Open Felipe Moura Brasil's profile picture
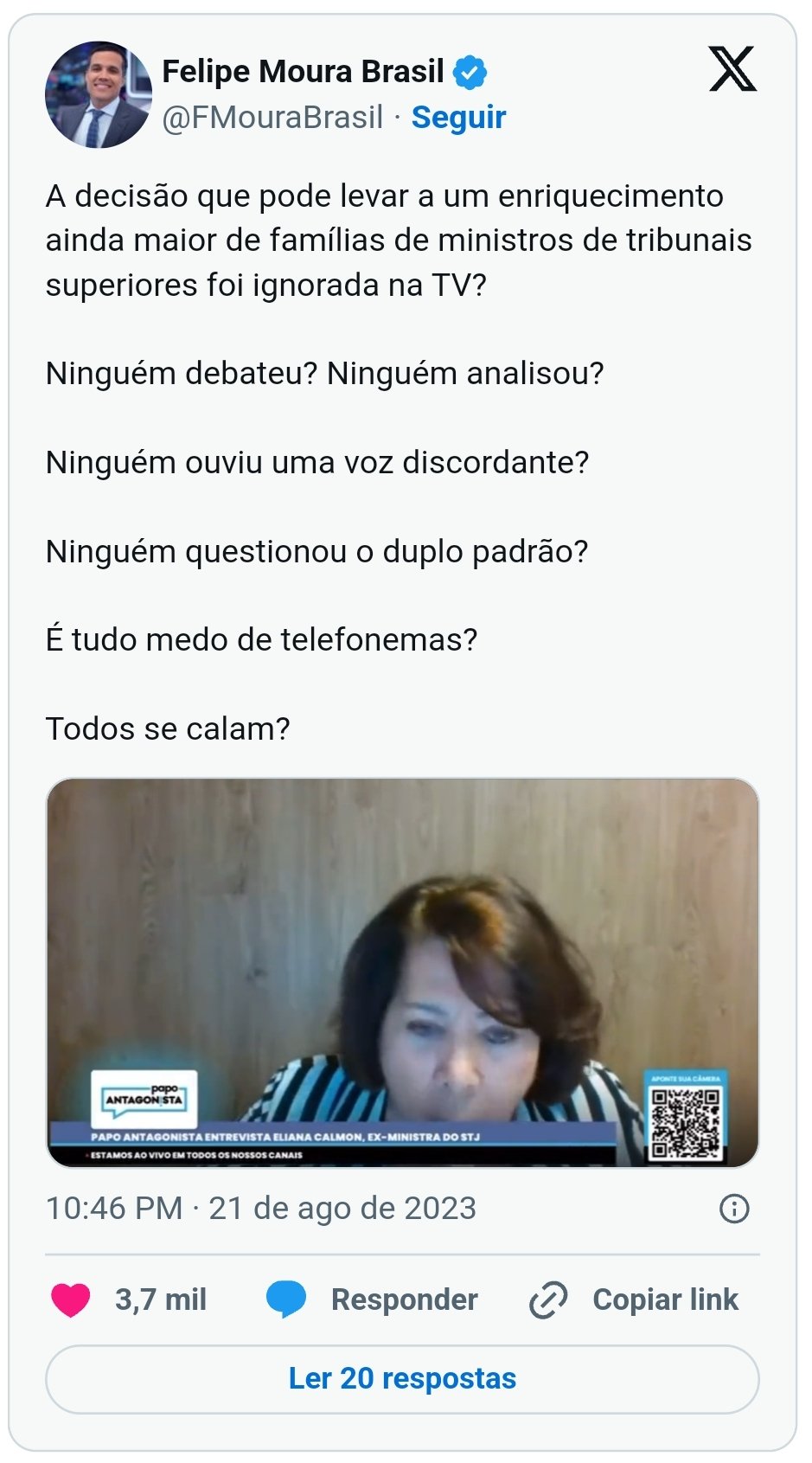Image resolution: width=812 pixels, height=1463 pixels. point(98,94)
